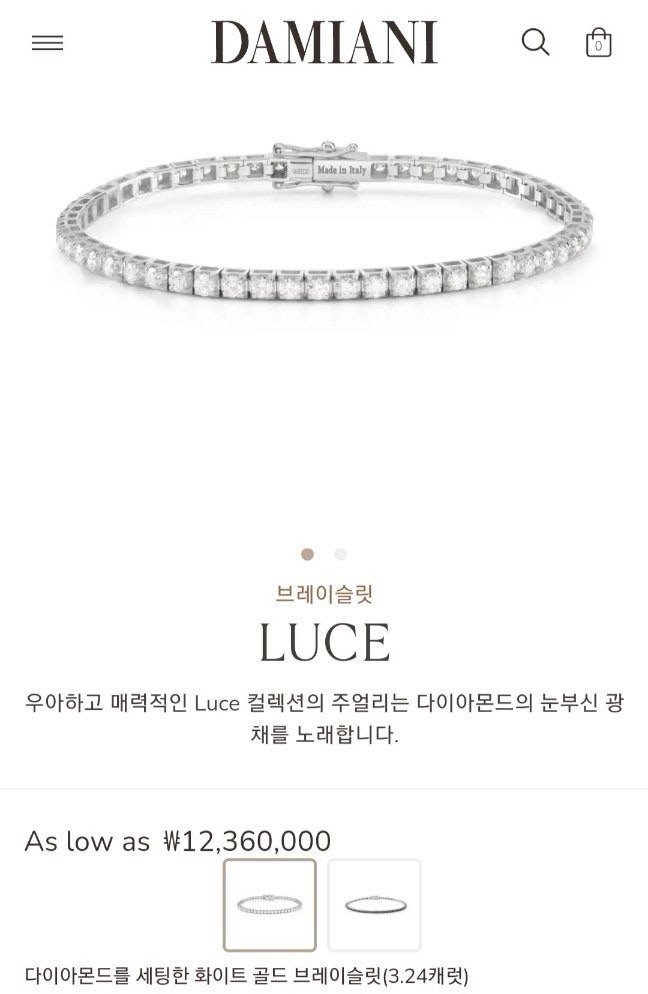The height and width of the screenshot is (994, 648).
Task: Select the white diamond bracelet variant
Action: [x=270, y=904]
